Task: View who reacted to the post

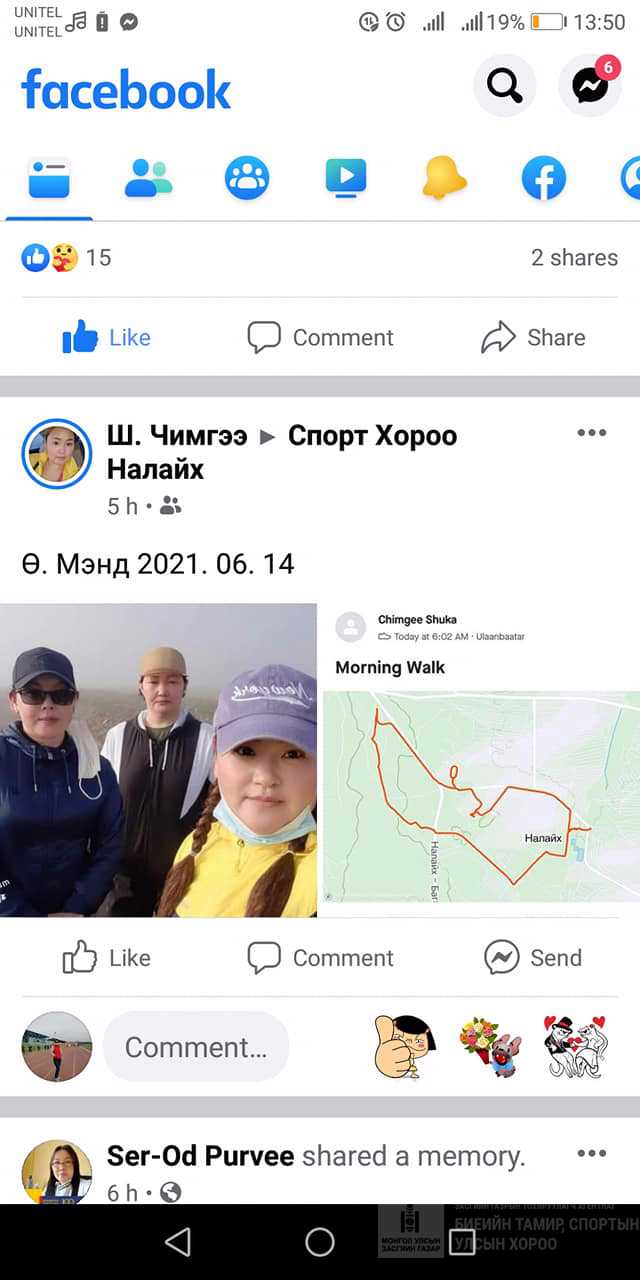Action: (66, 258)
